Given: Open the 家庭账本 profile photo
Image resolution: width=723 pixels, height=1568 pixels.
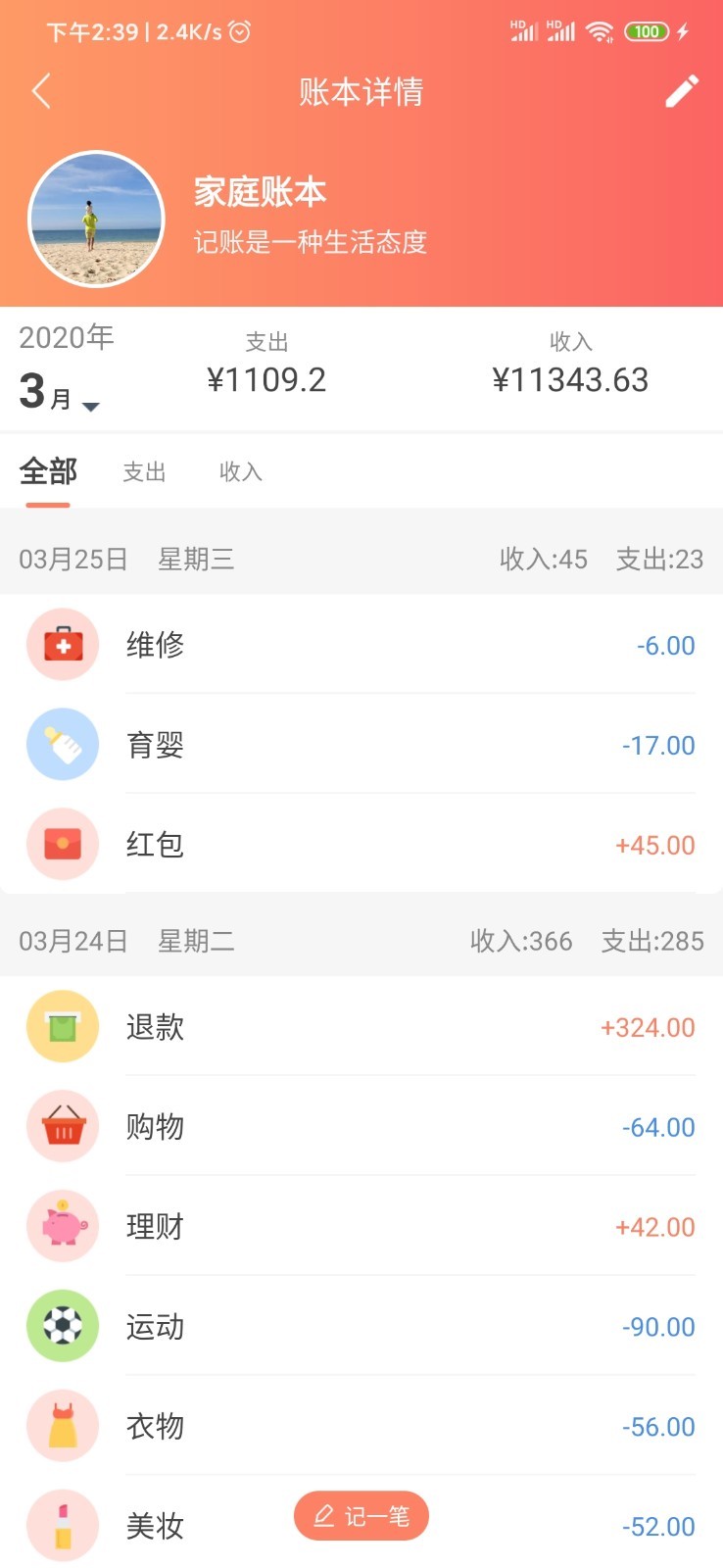Looking at the screenshot, I should click(96, 219).
